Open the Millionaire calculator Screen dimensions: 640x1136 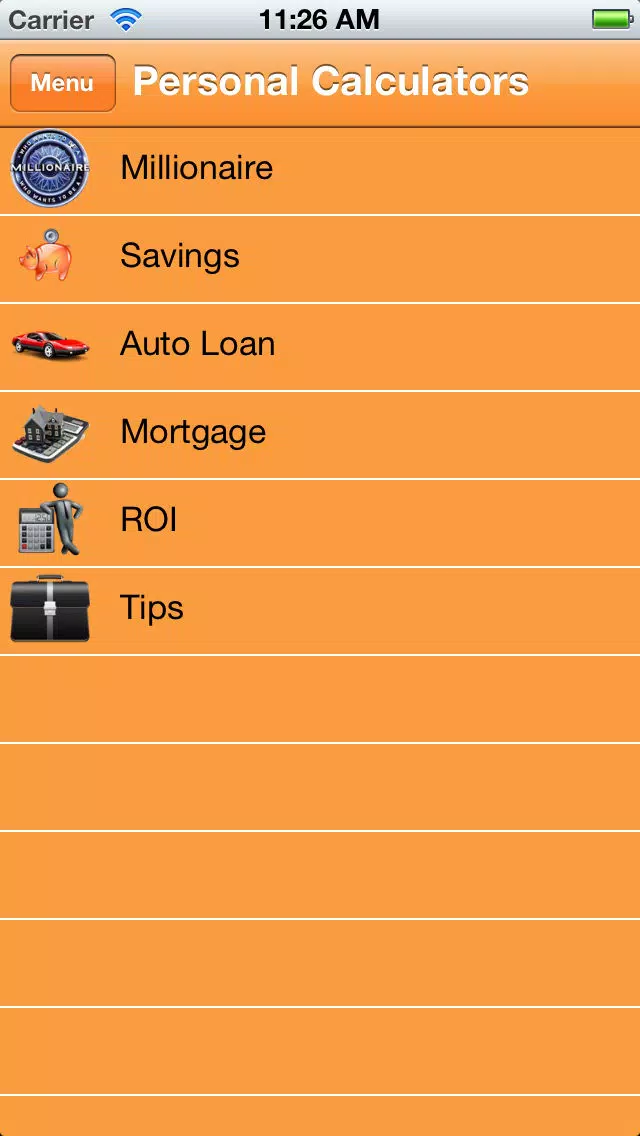[x=320, y=172]
